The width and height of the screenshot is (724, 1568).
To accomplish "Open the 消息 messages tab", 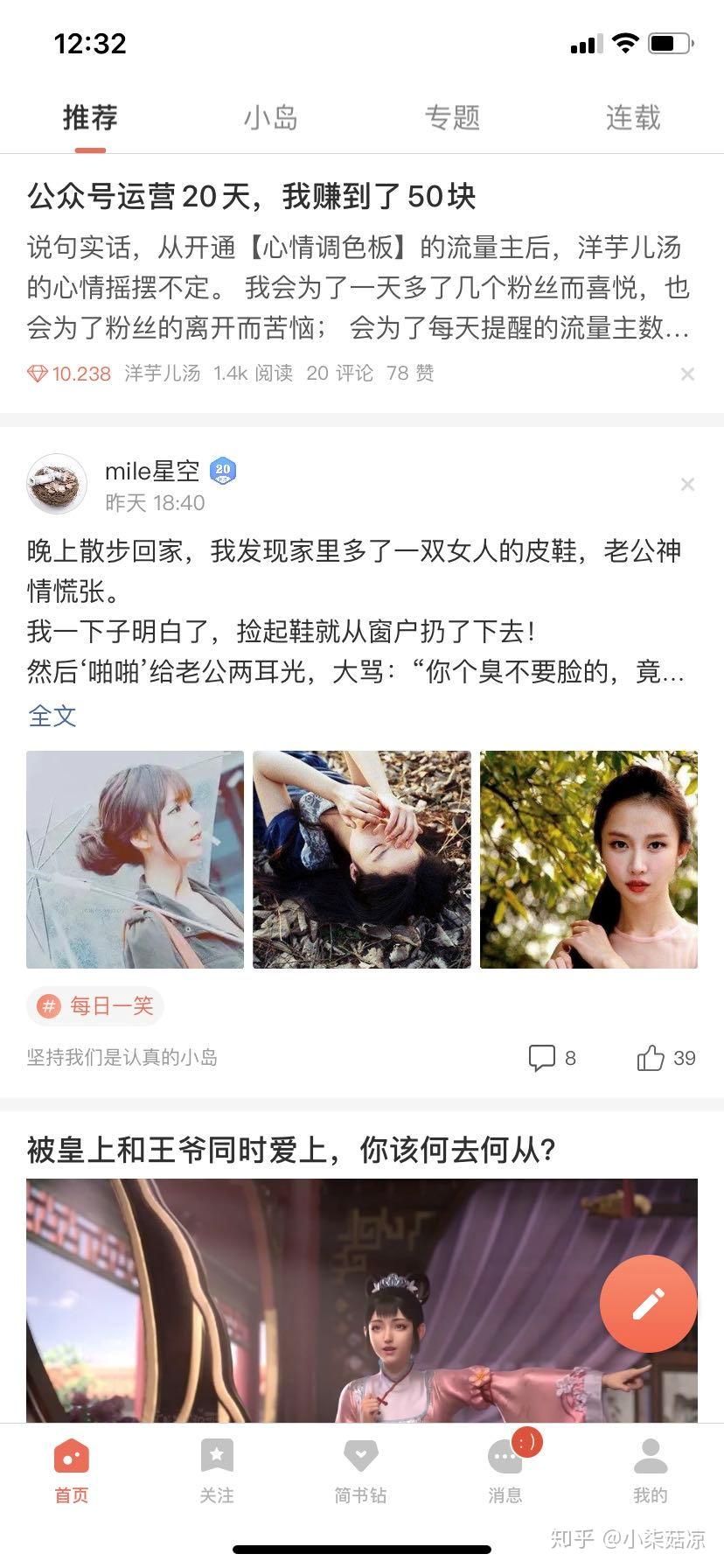I will (505, 1472).
